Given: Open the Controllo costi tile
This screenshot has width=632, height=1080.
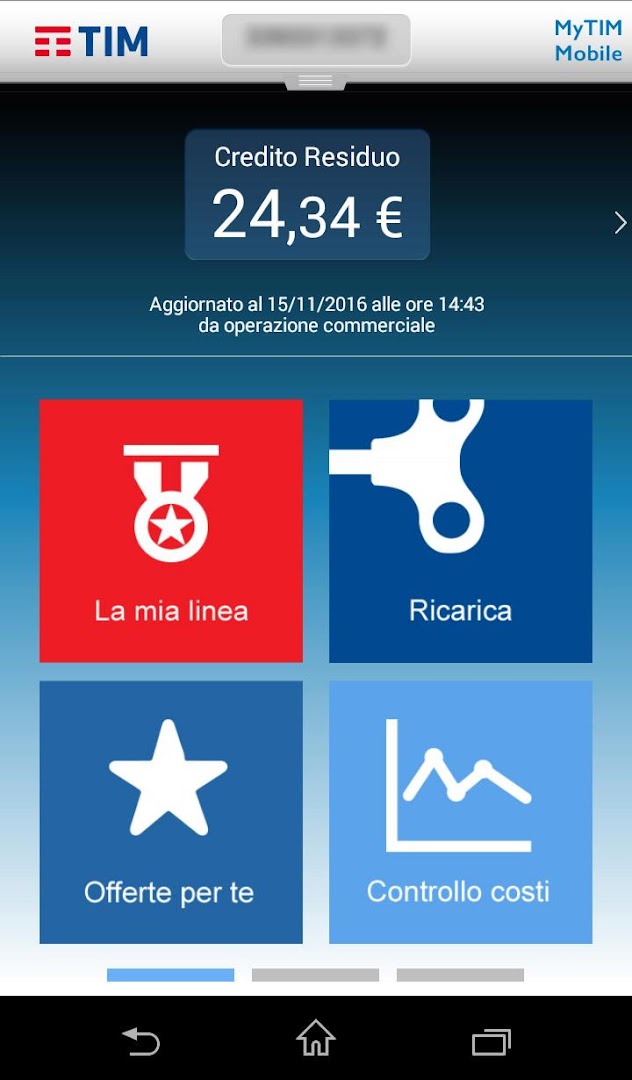Looking at the screenshot, I should pyautogui.click(x=460, y=812).
